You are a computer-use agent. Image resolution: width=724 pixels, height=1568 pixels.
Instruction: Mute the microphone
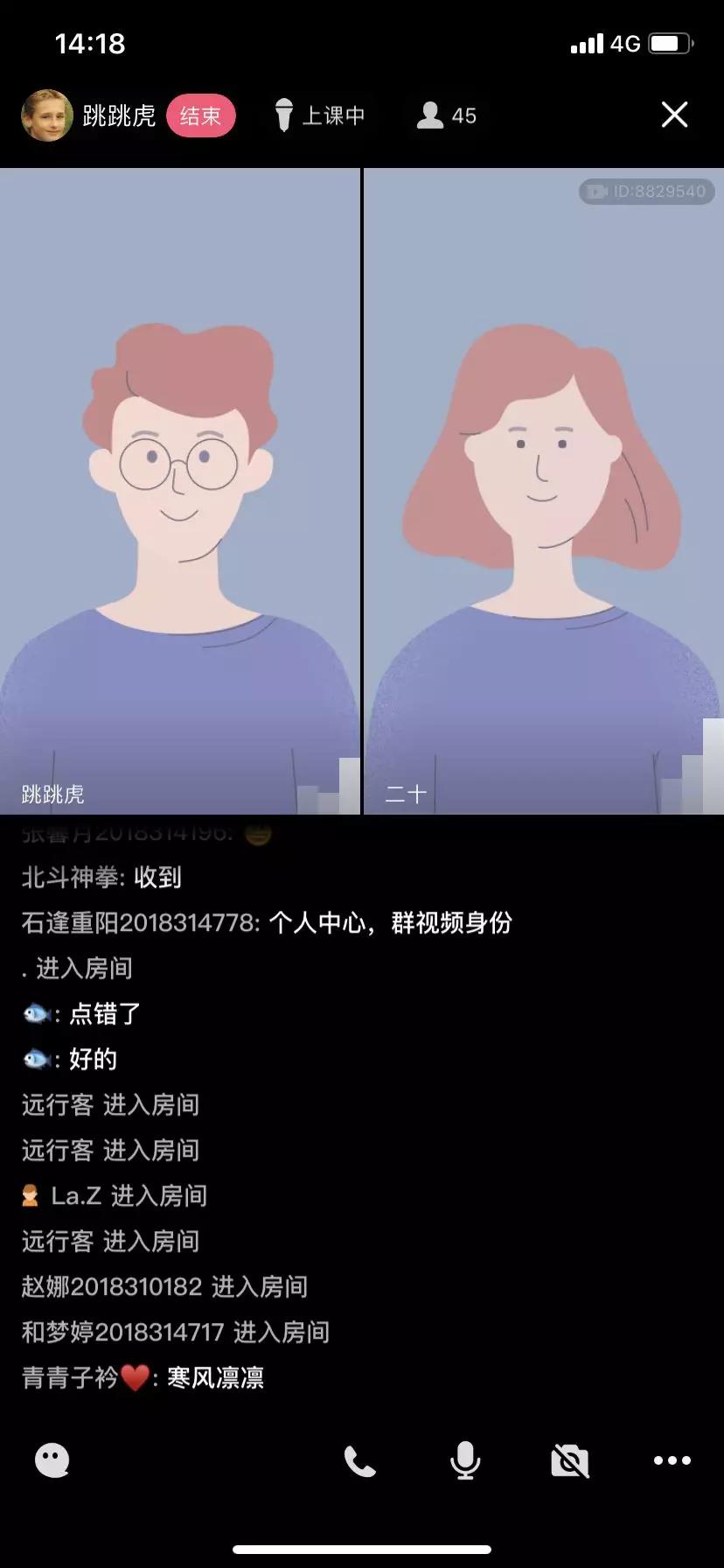pyautogui.click(x=465, y=1460)
